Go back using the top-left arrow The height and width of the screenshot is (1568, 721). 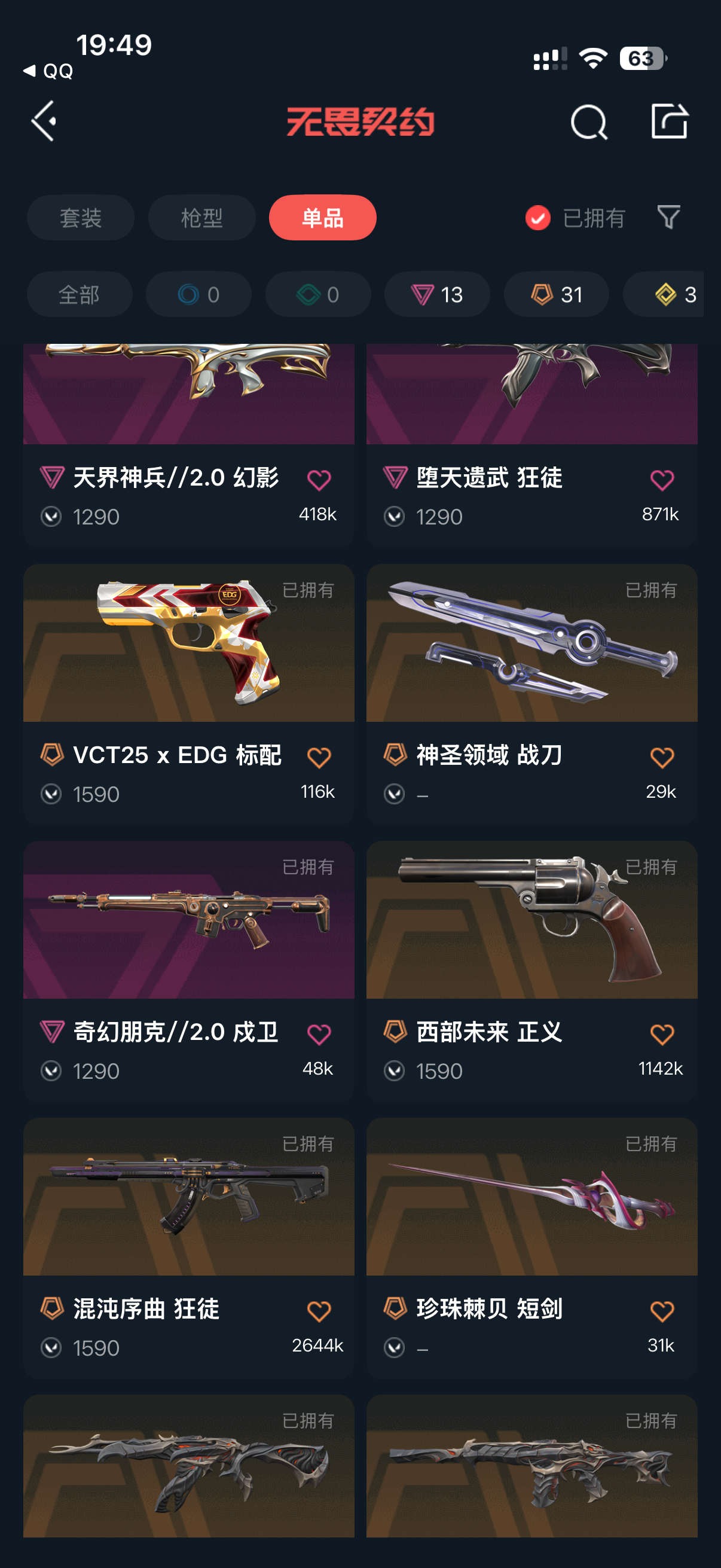(x=44, y=121)
